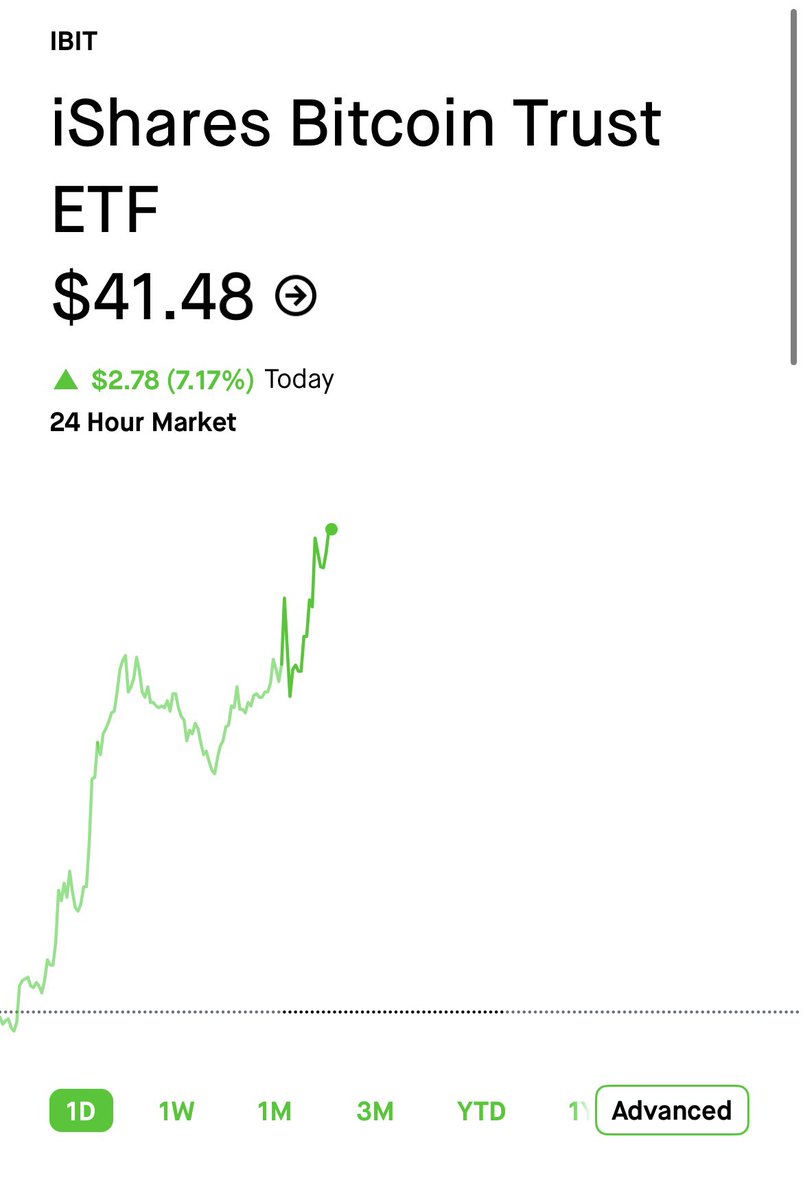View the YTD chart range
The image size is (803, 1200).
[x=481, y=1111]
